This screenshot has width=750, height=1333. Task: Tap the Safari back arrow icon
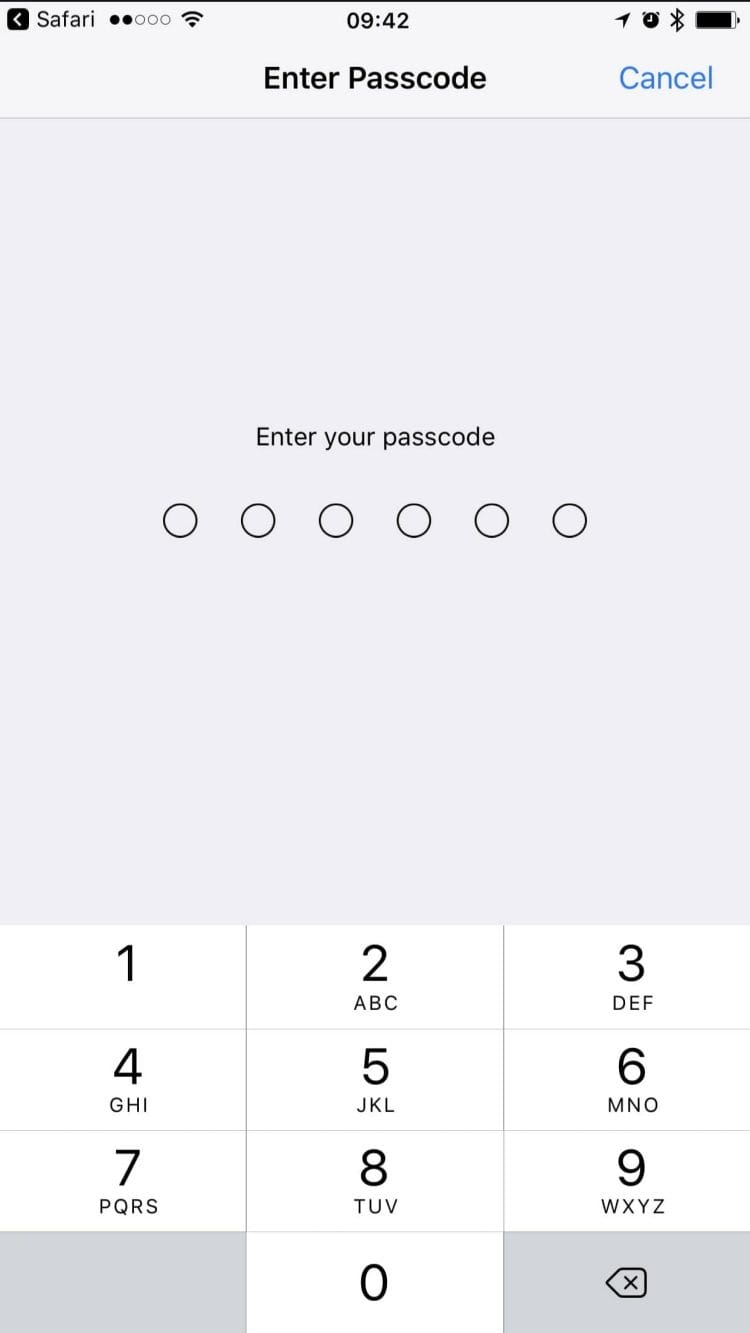[x=17, y=18]
